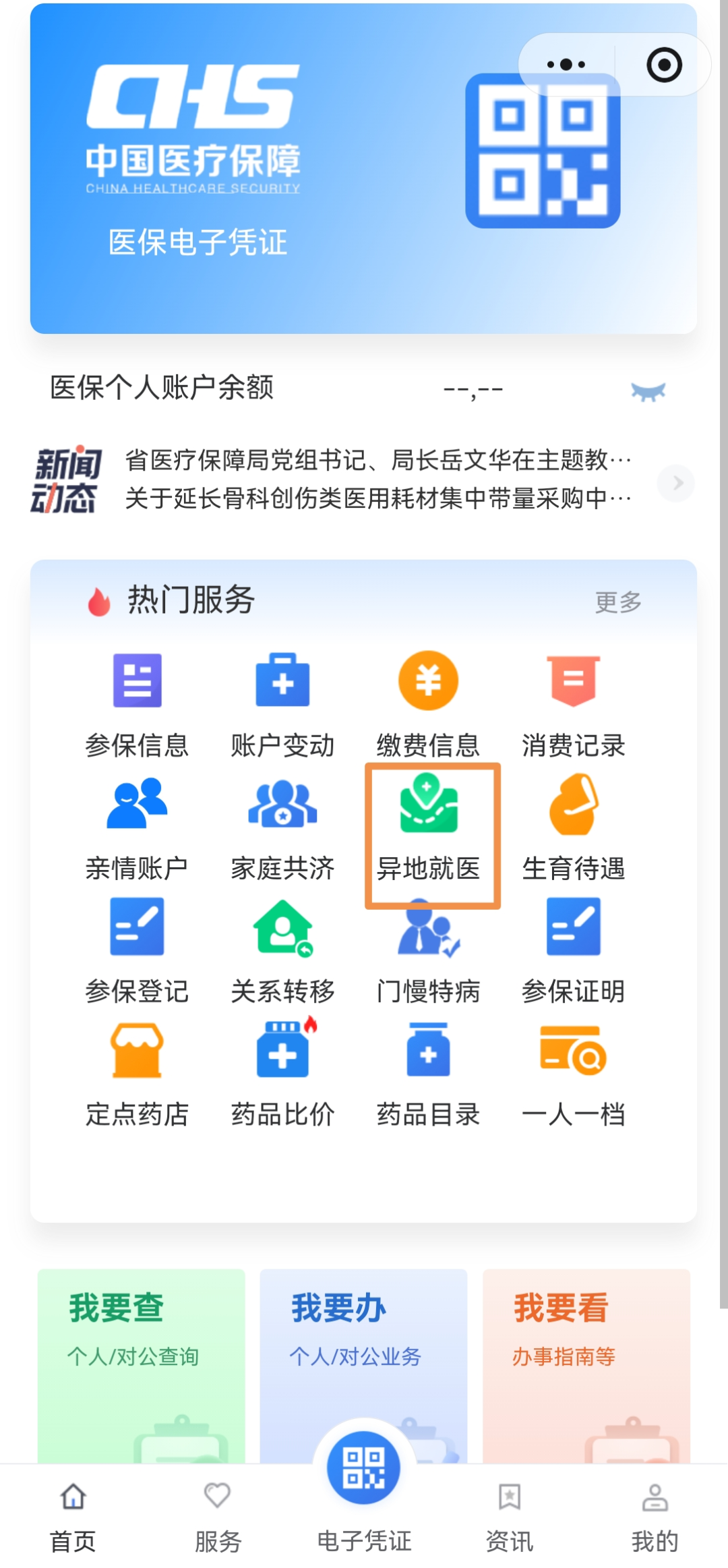The image size is (728, 1568).
Task: Find 定点药店 pharmacies
Action: pyautogui.click(x=137, y=1074)
